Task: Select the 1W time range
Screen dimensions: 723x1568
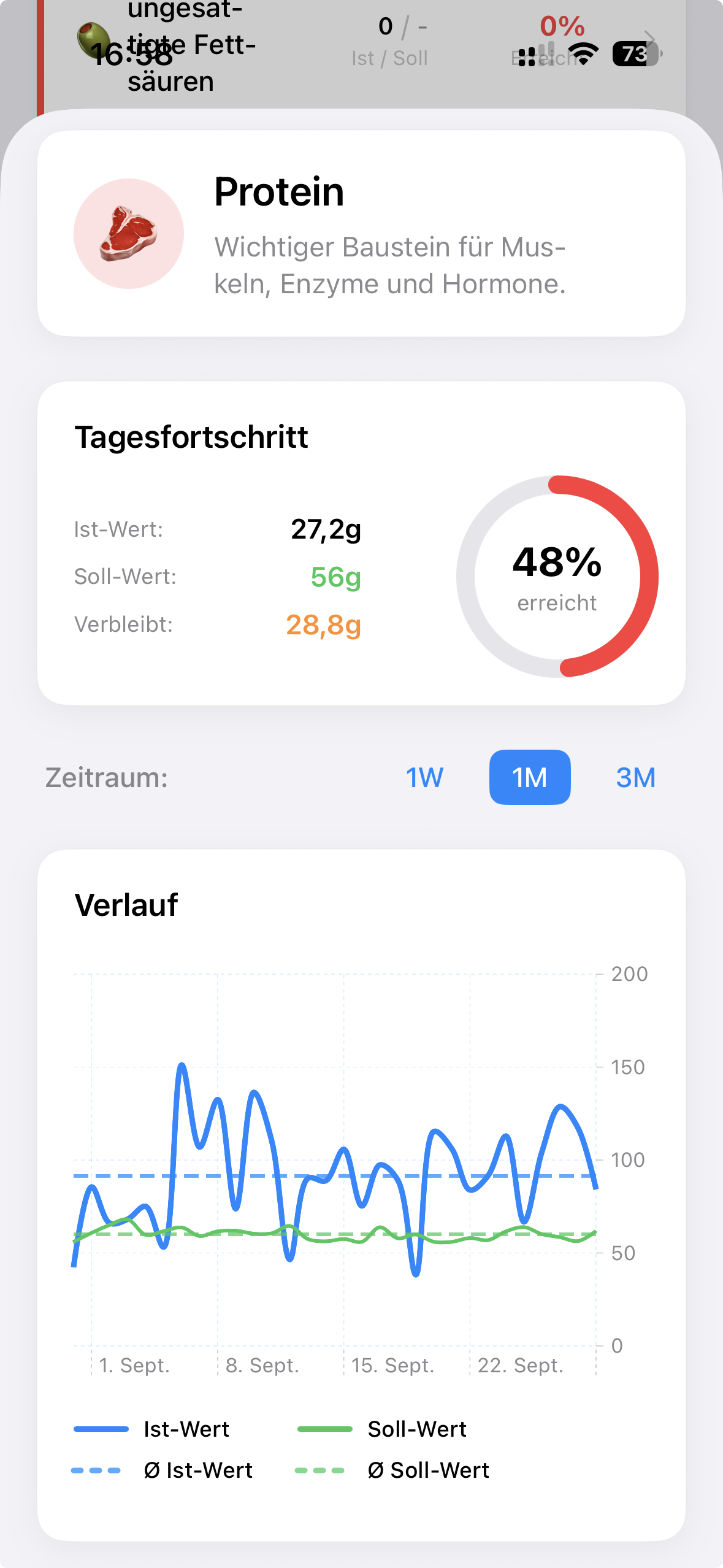Action: (424, 777)
